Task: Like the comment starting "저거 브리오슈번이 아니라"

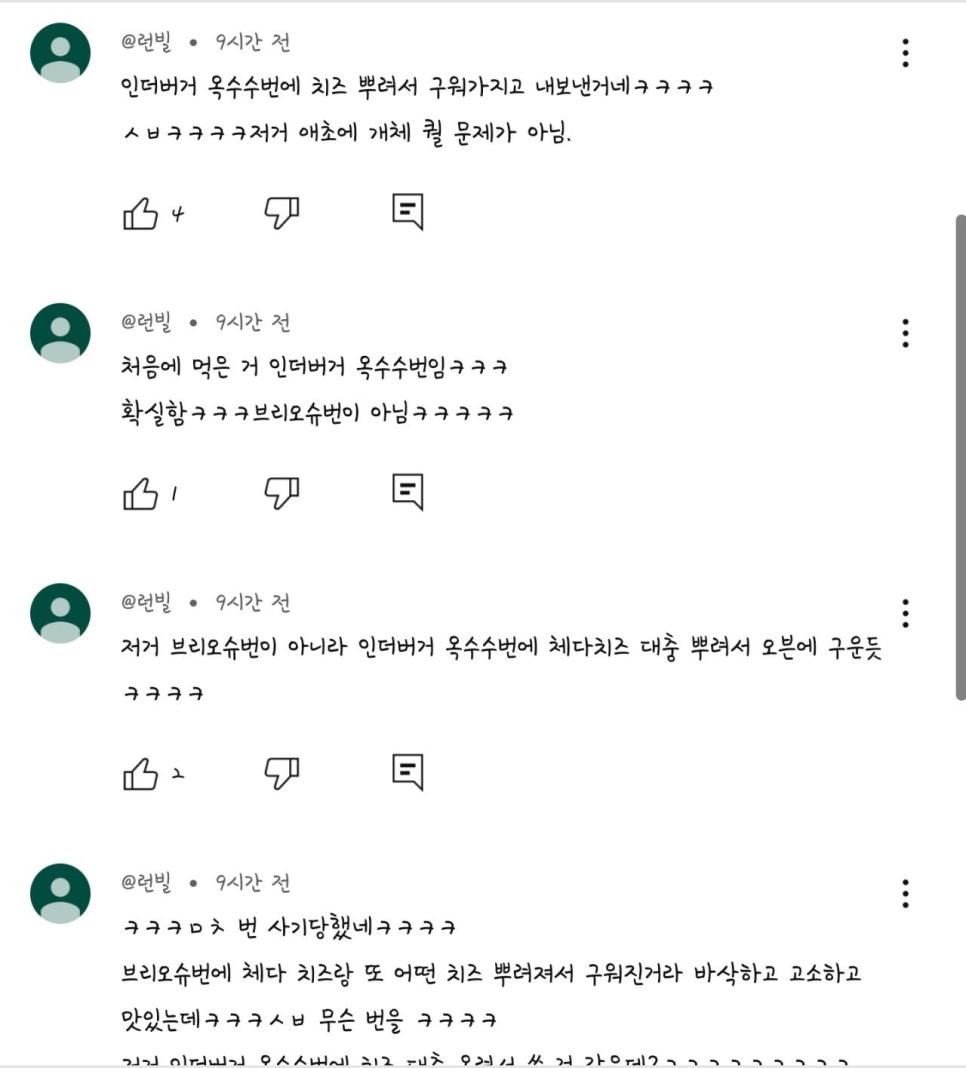Action: [x=140, y=772]
